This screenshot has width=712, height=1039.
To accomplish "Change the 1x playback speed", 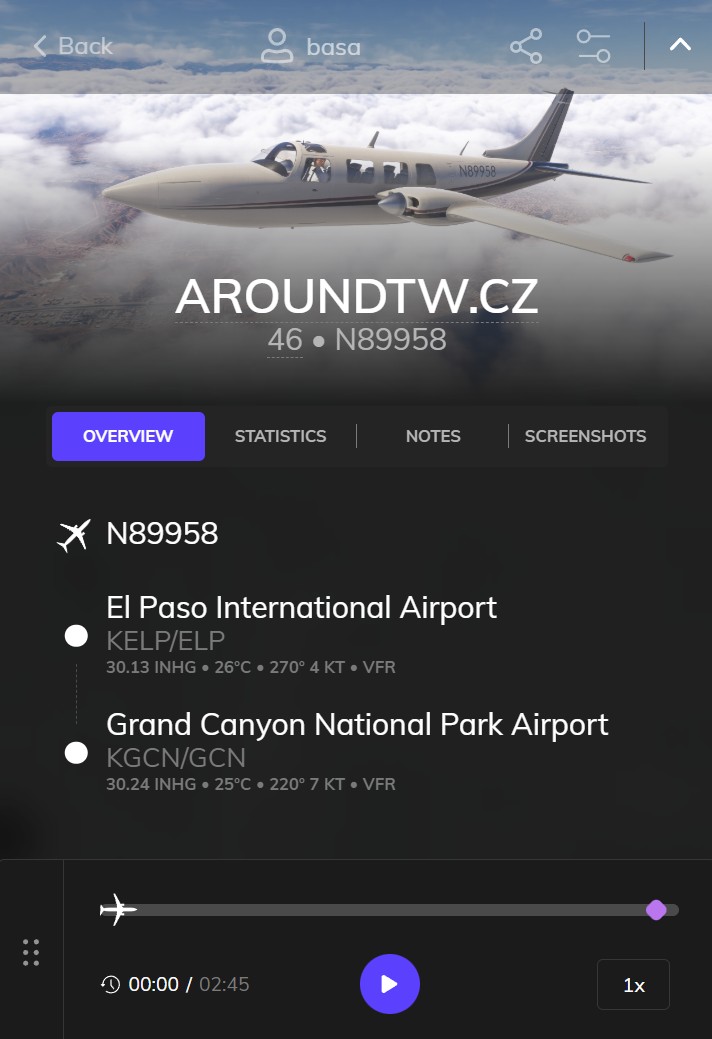I will coord(633,985).
